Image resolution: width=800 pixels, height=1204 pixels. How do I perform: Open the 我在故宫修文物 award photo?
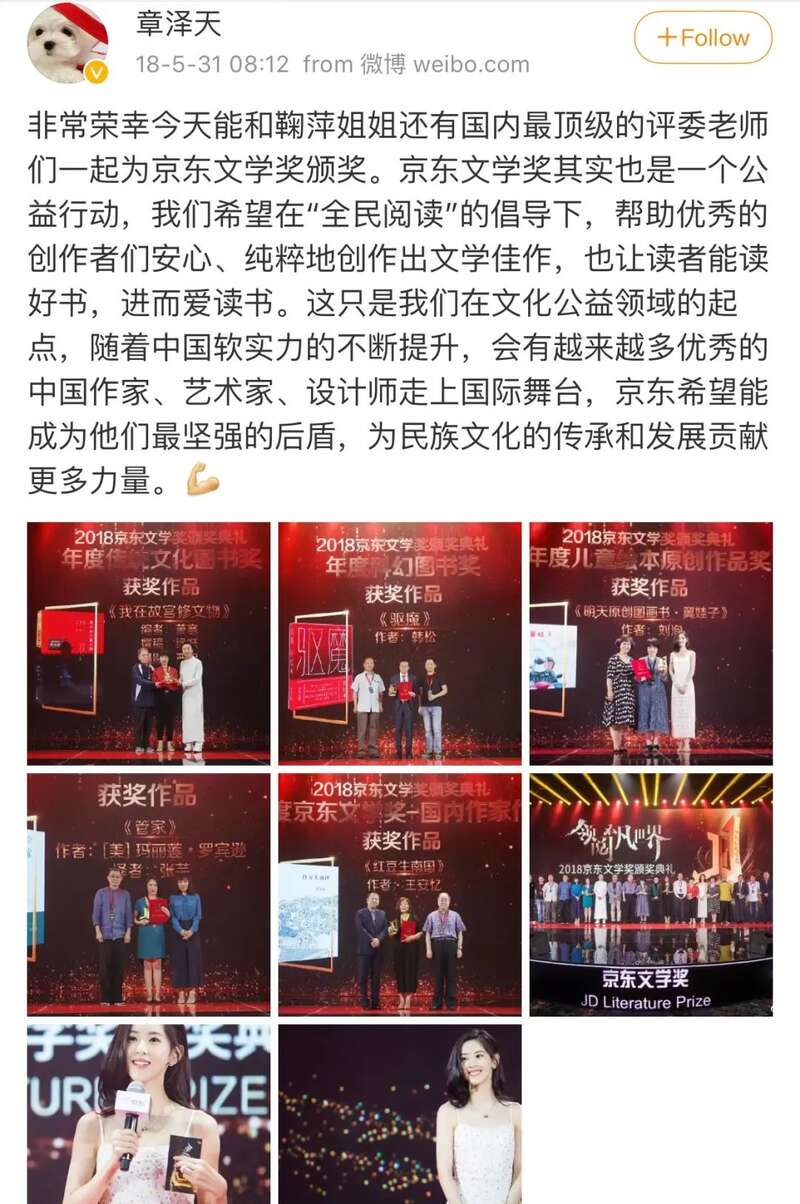click(x=148, y=643)
